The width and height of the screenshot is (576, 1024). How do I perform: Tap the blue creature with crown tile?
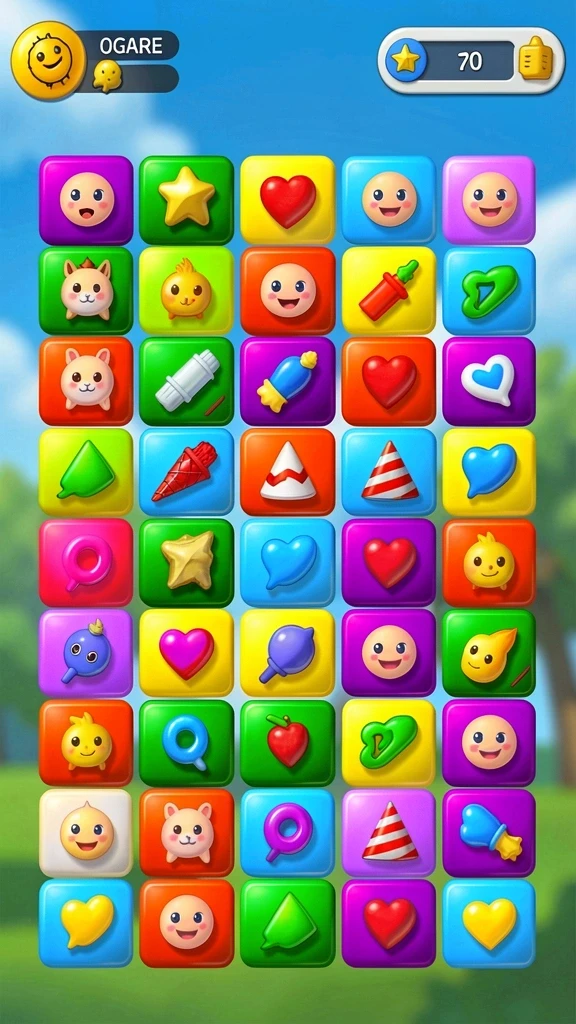click(x=86, y=652)
